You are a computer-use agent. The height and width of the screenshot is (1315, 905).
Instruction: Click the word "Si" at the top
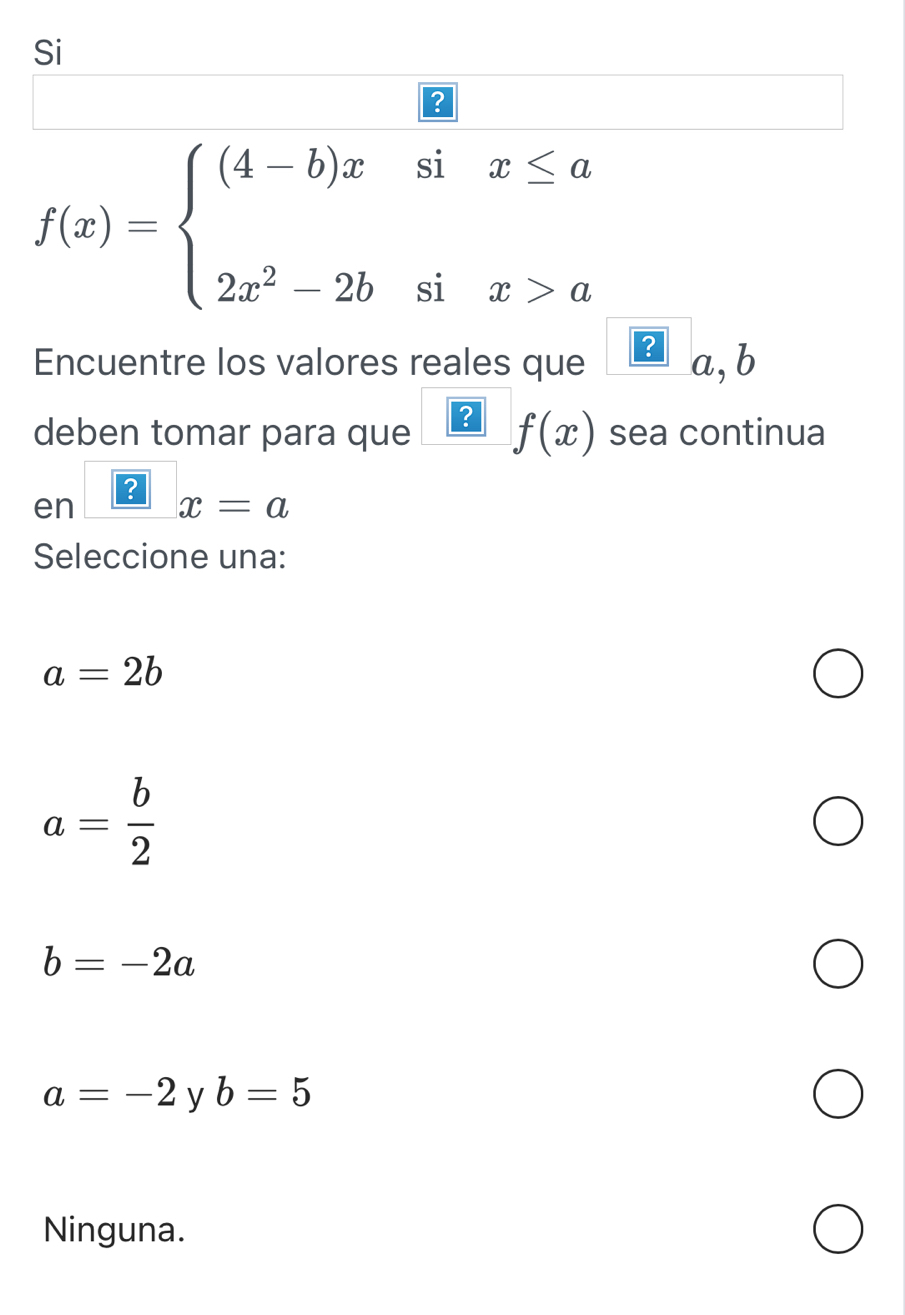pyautogui.click(x=47, y=53)
